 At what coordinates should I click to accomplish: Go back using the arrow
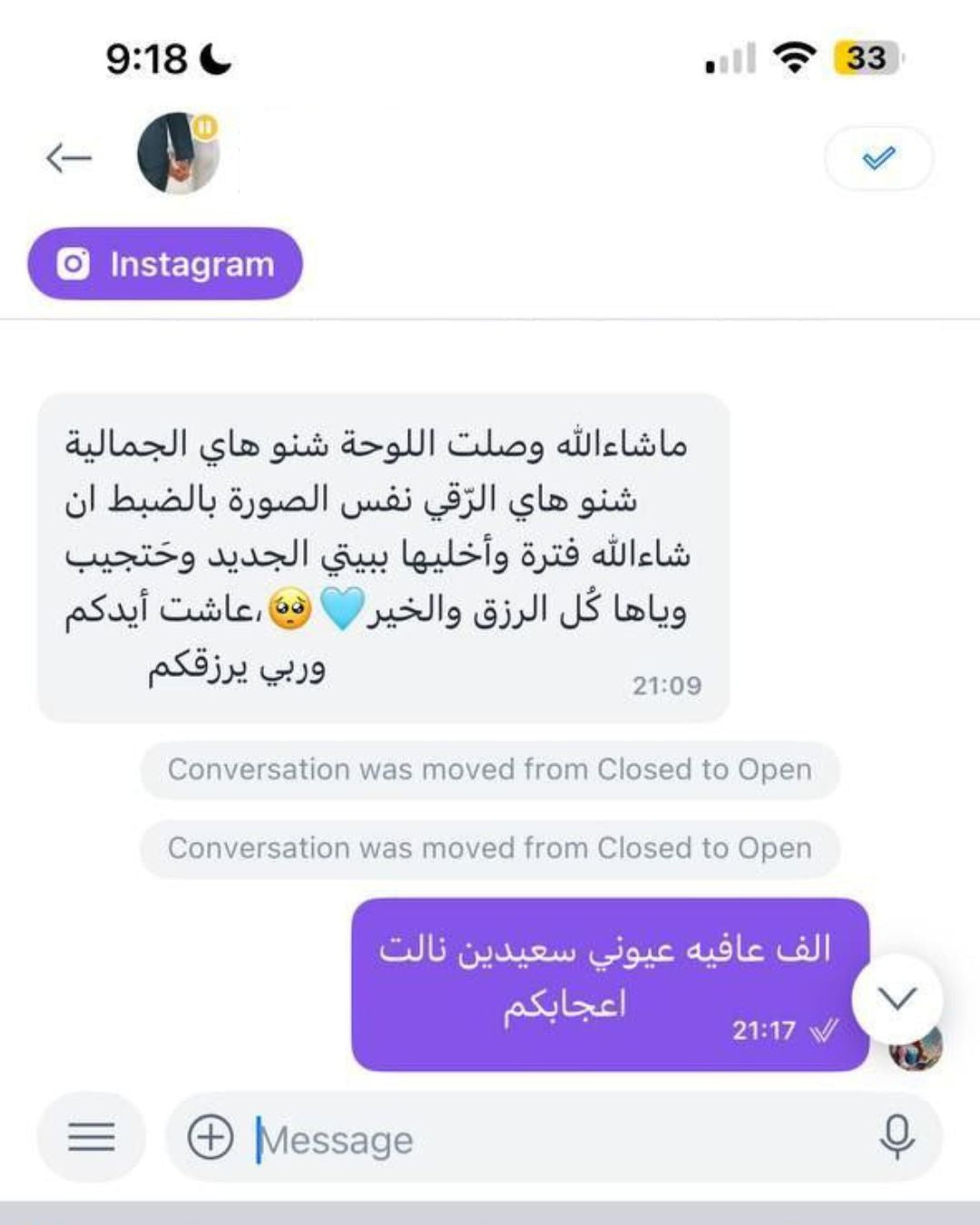point(69,158)
